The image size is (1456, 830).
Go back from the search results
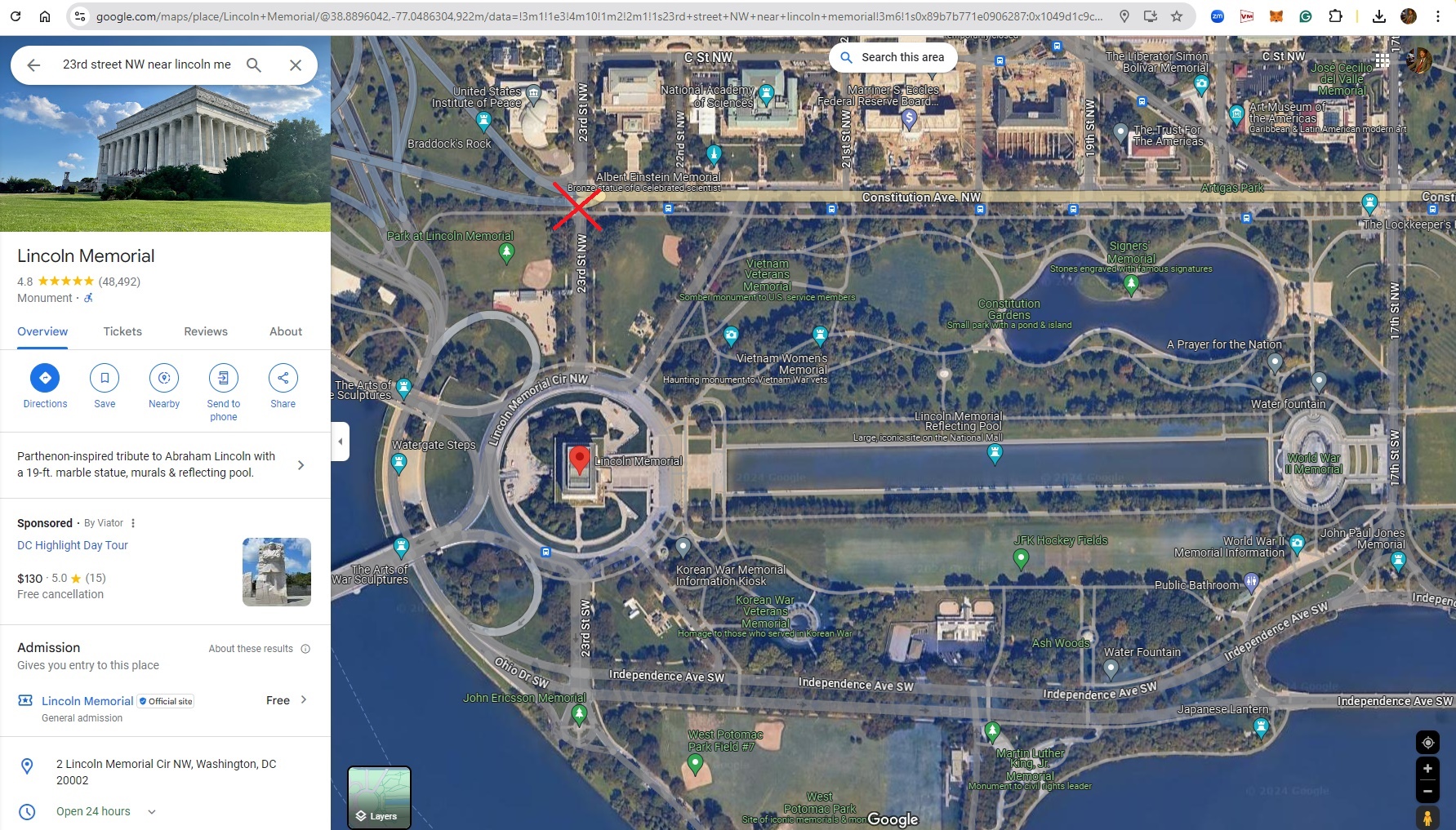pos(33,65)
